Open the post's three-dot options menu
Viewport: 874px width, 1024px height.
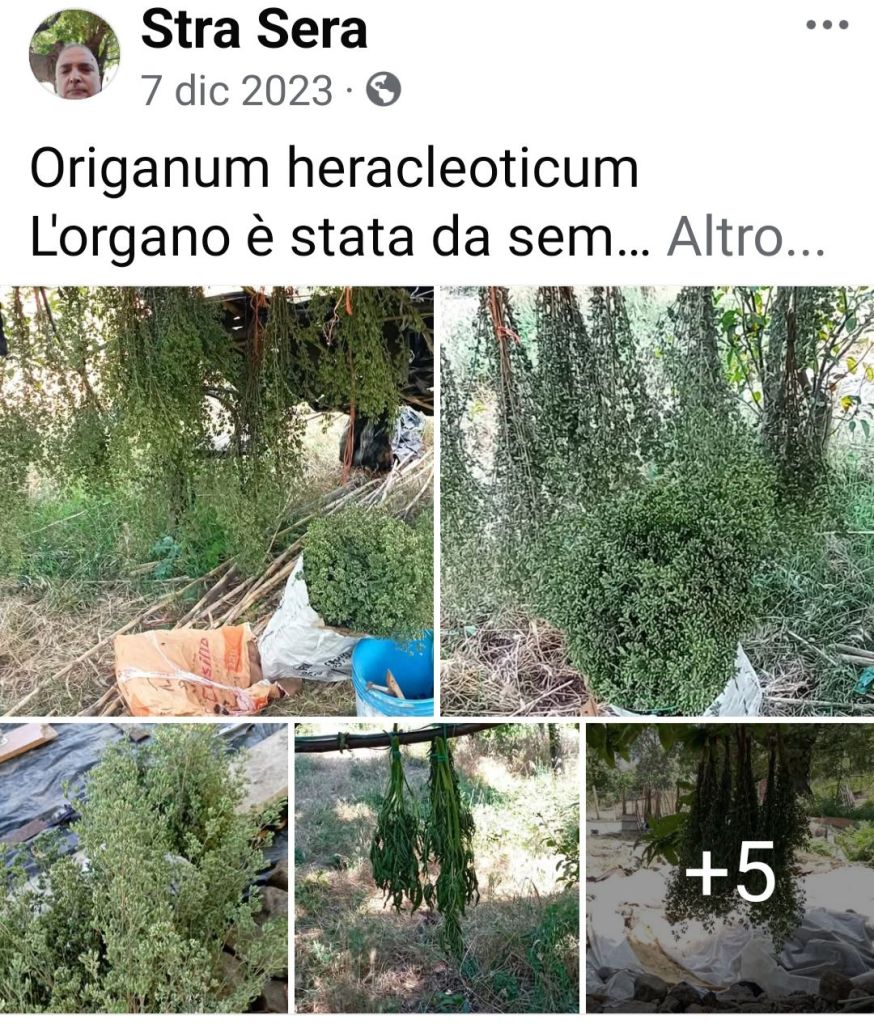point(826,26)
